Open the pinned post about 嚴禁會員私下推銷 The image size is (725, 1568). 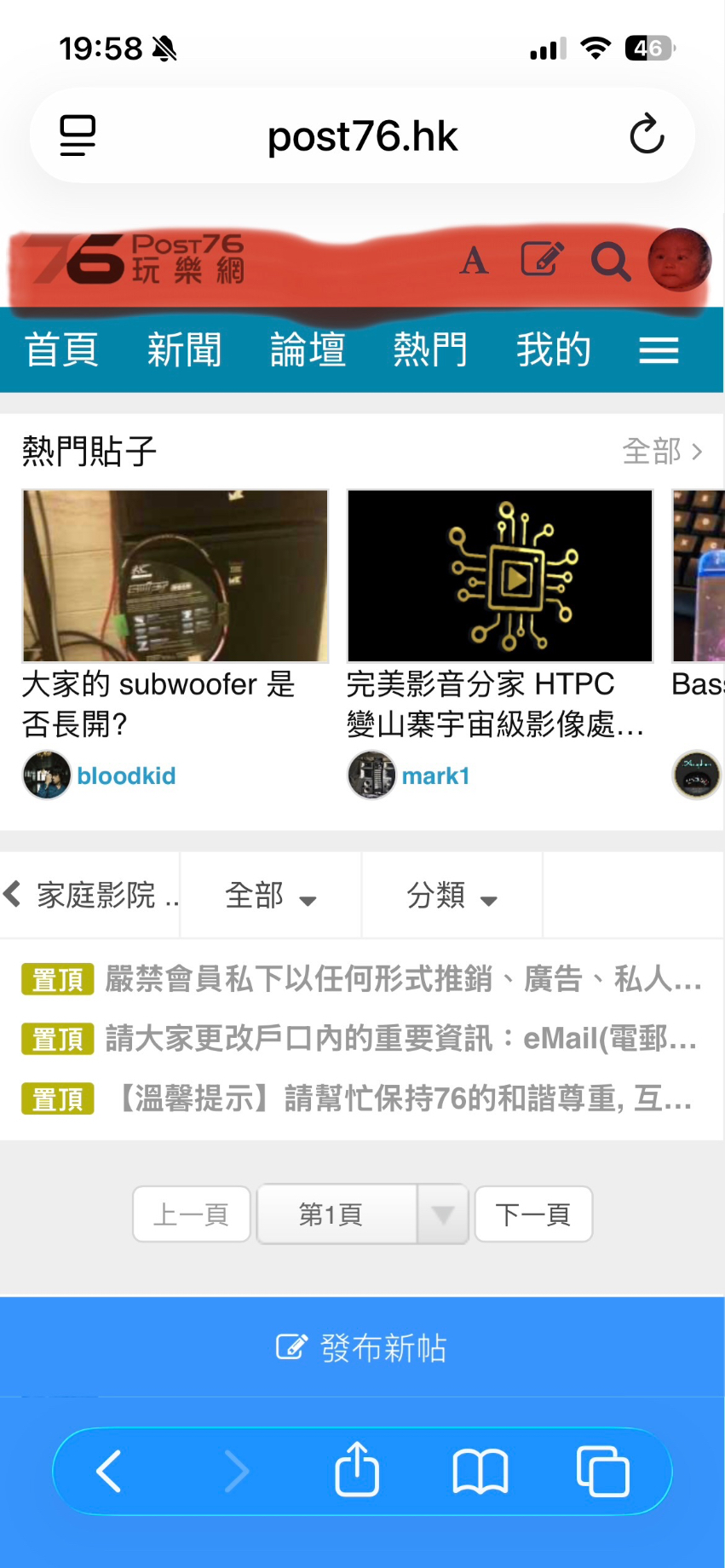(x=402, y=980)
